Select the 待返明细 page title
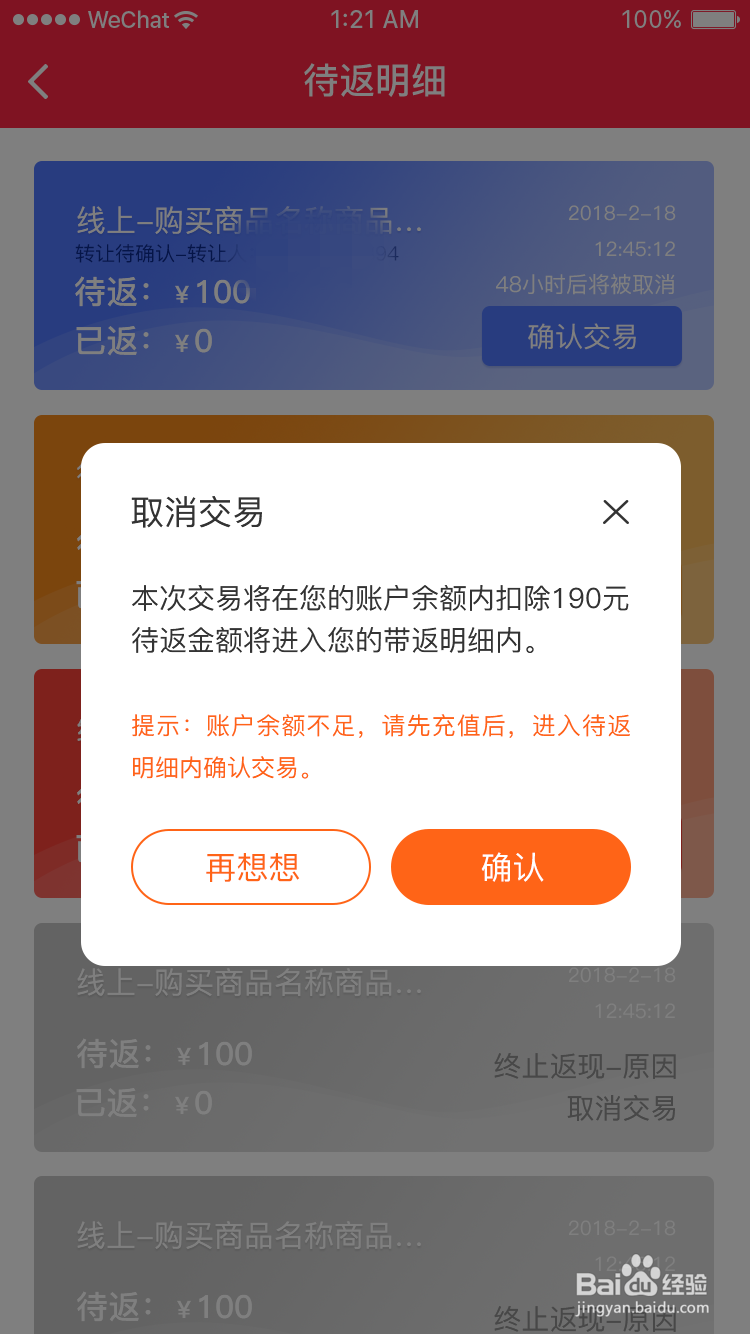The height and width of the screenshot is (1334, 750). [374, 82]
